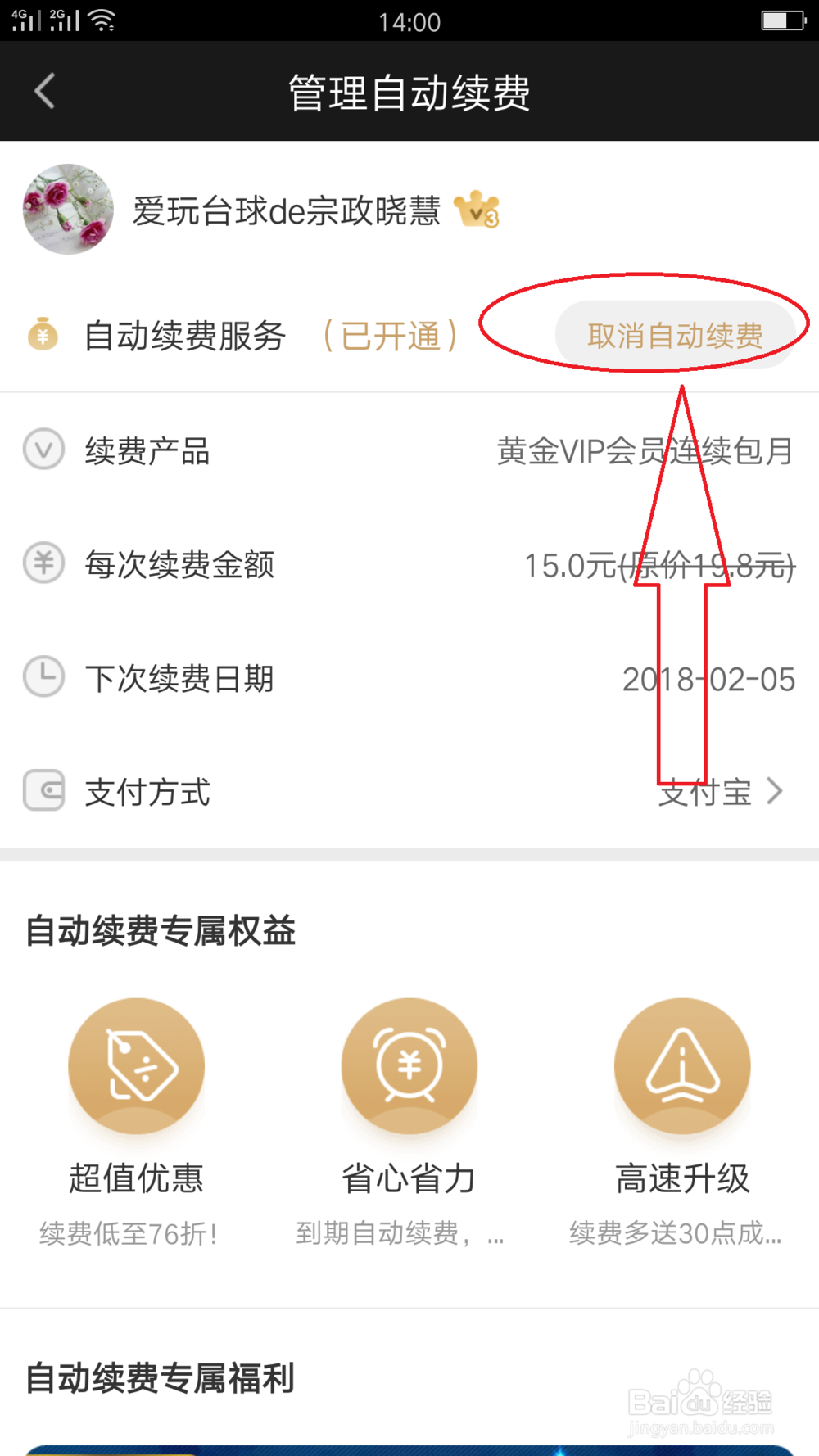The image size is (819, 1456).
Task: Click the upgrade icon above 高速升级
Action: [682, 1065]
